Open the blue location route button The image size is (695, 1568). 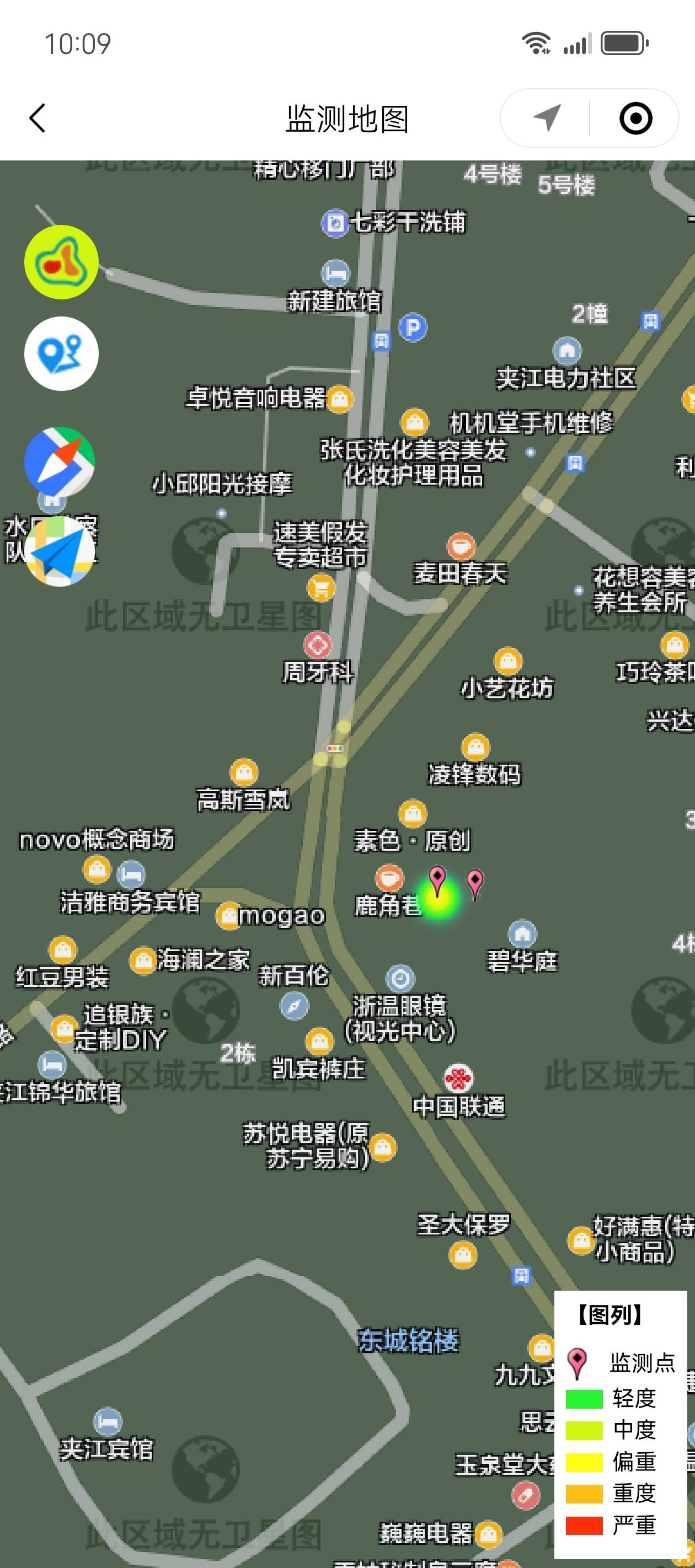[62, 353]
